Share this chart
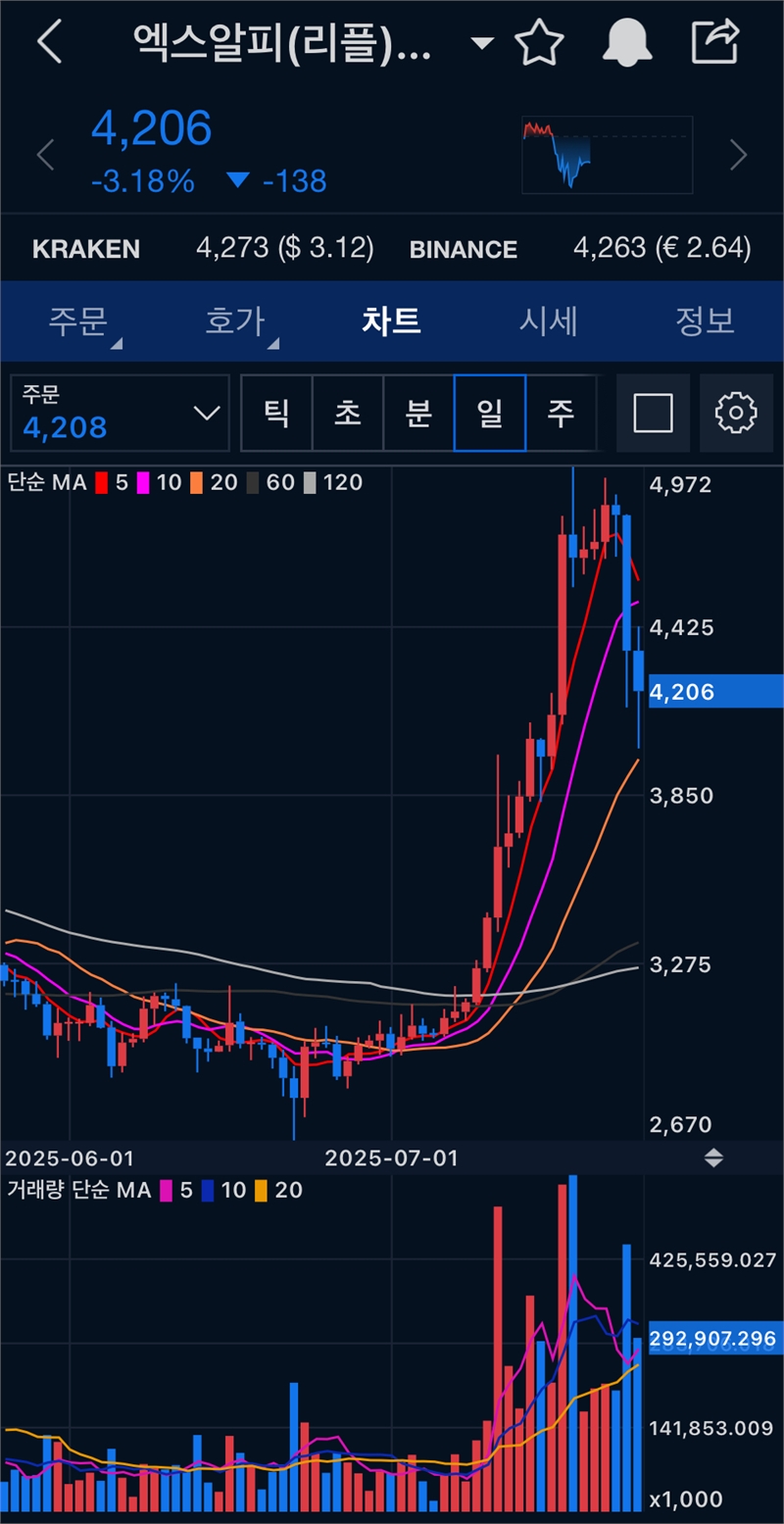 (714, 43)
